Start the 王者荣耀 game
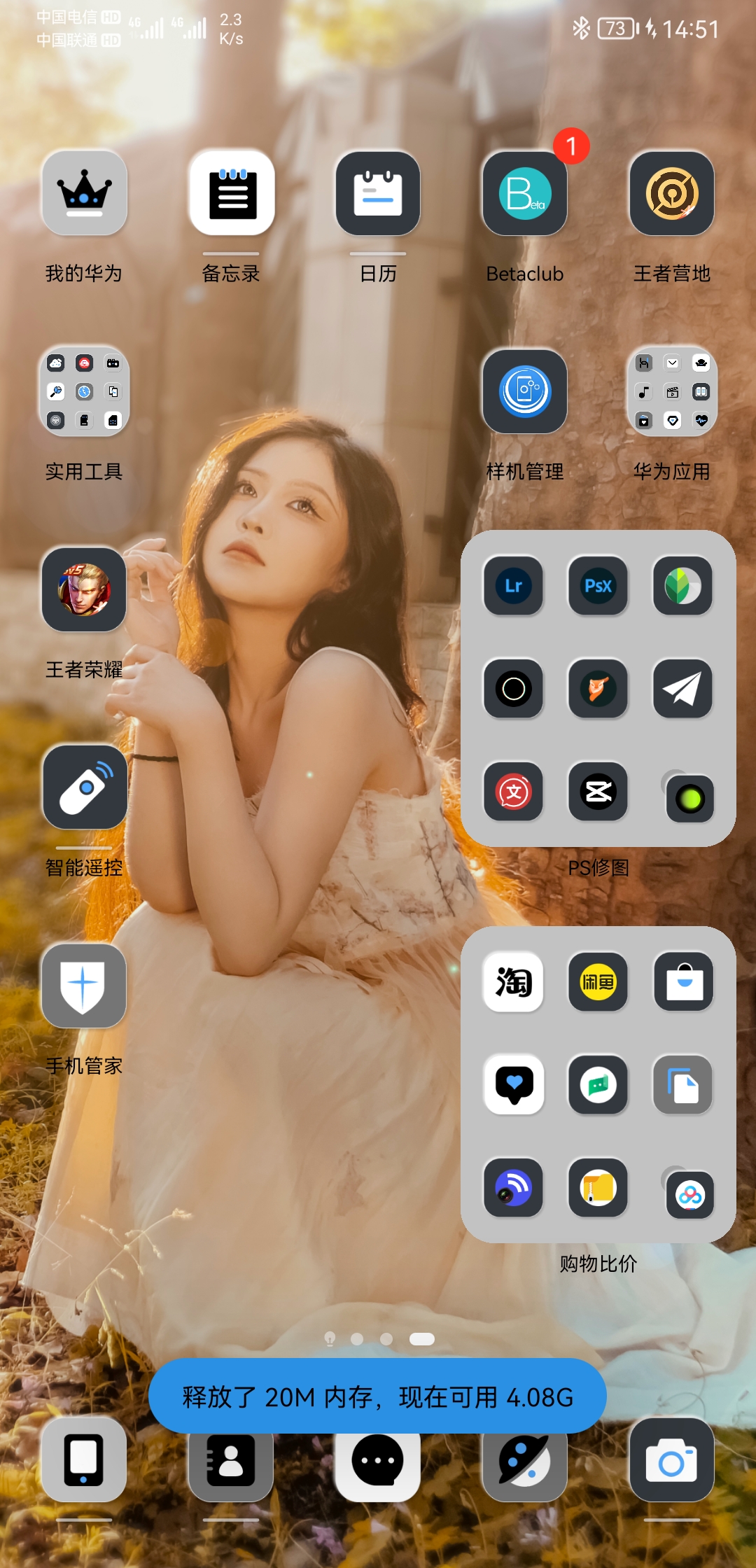 84,589
